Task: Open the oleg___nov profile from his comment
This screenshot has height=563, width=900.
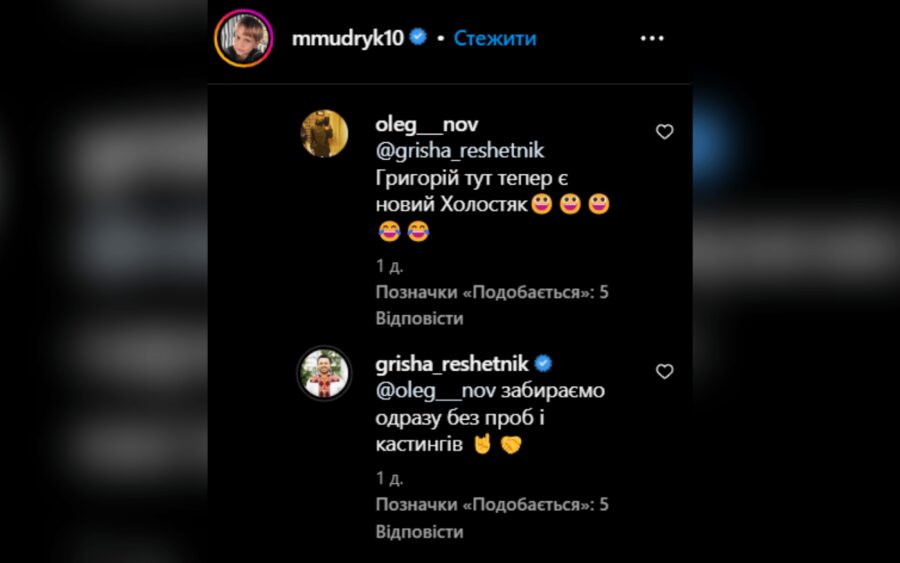Action: click(426, 124)
